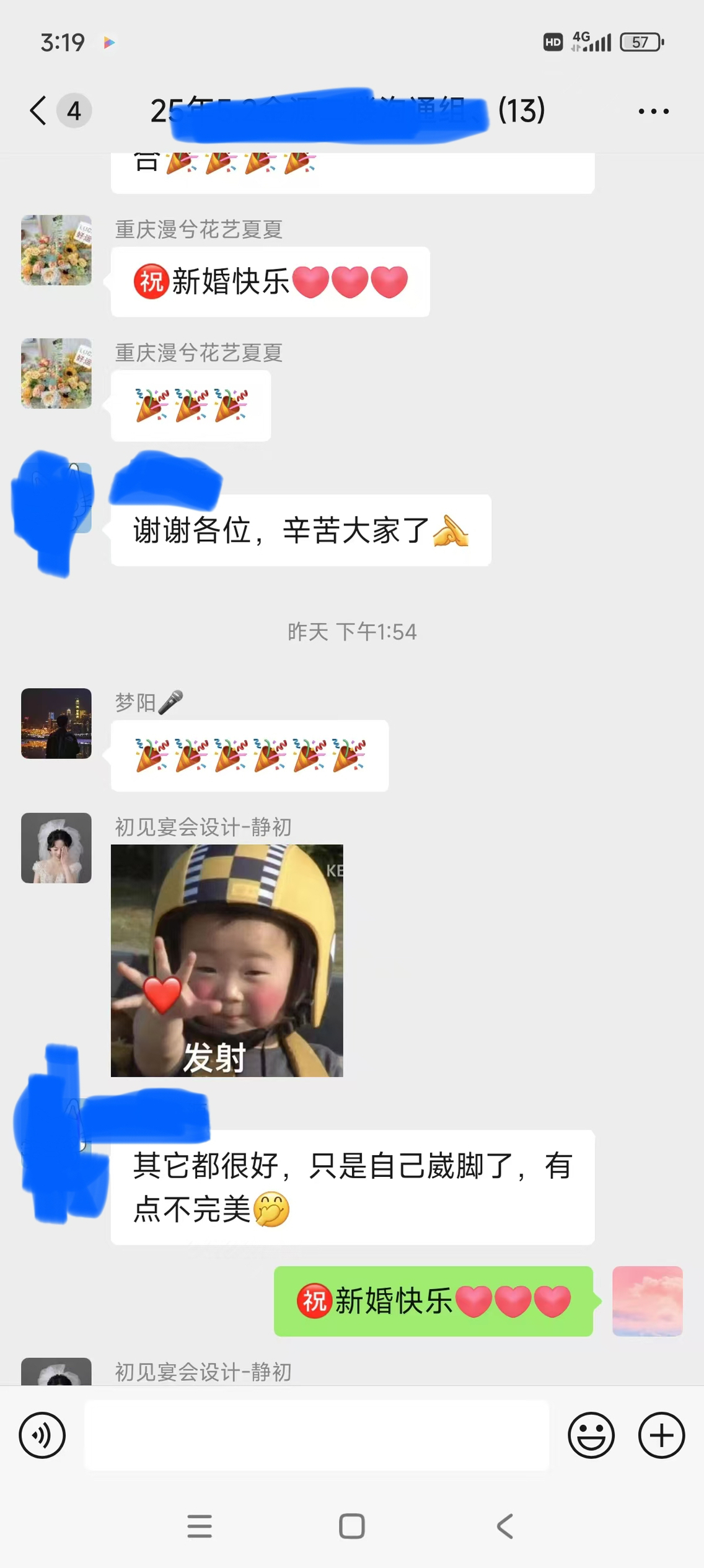Open the recent apps menu button
This screenshot has height=1568, width=704.
(x=200, y=1526)
